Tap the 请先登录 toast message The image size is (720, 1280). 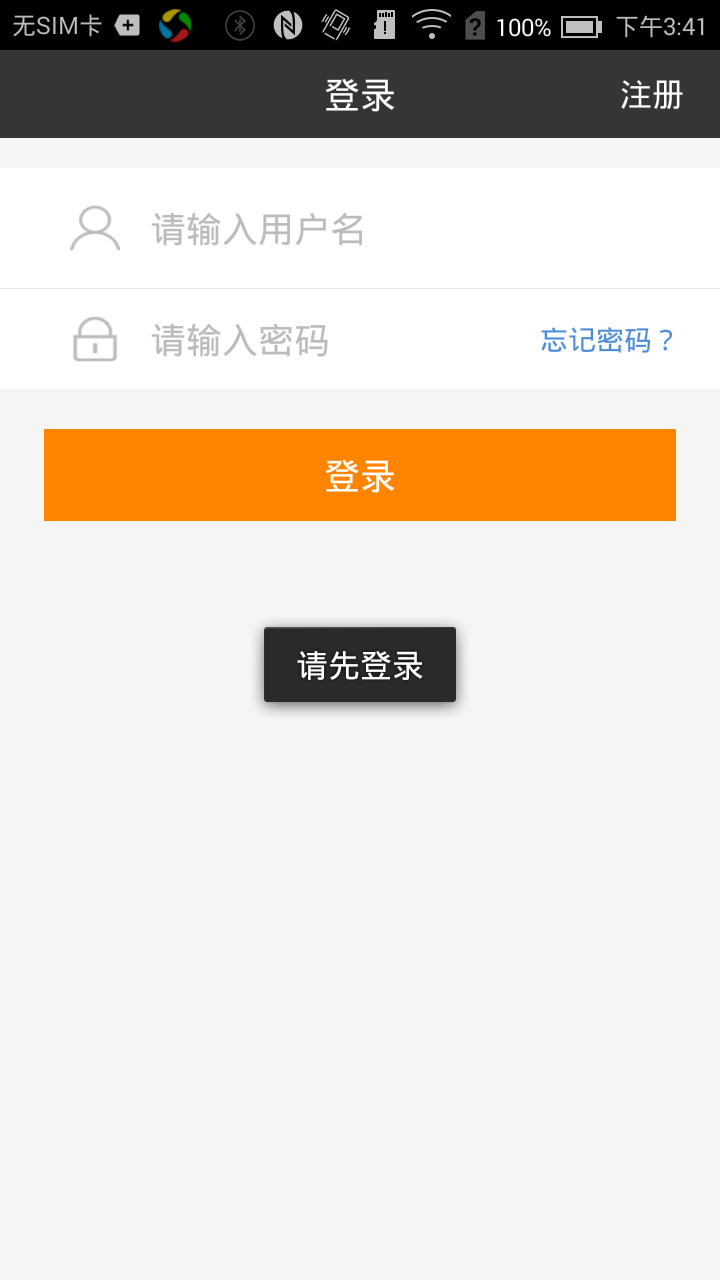(359, 663)
